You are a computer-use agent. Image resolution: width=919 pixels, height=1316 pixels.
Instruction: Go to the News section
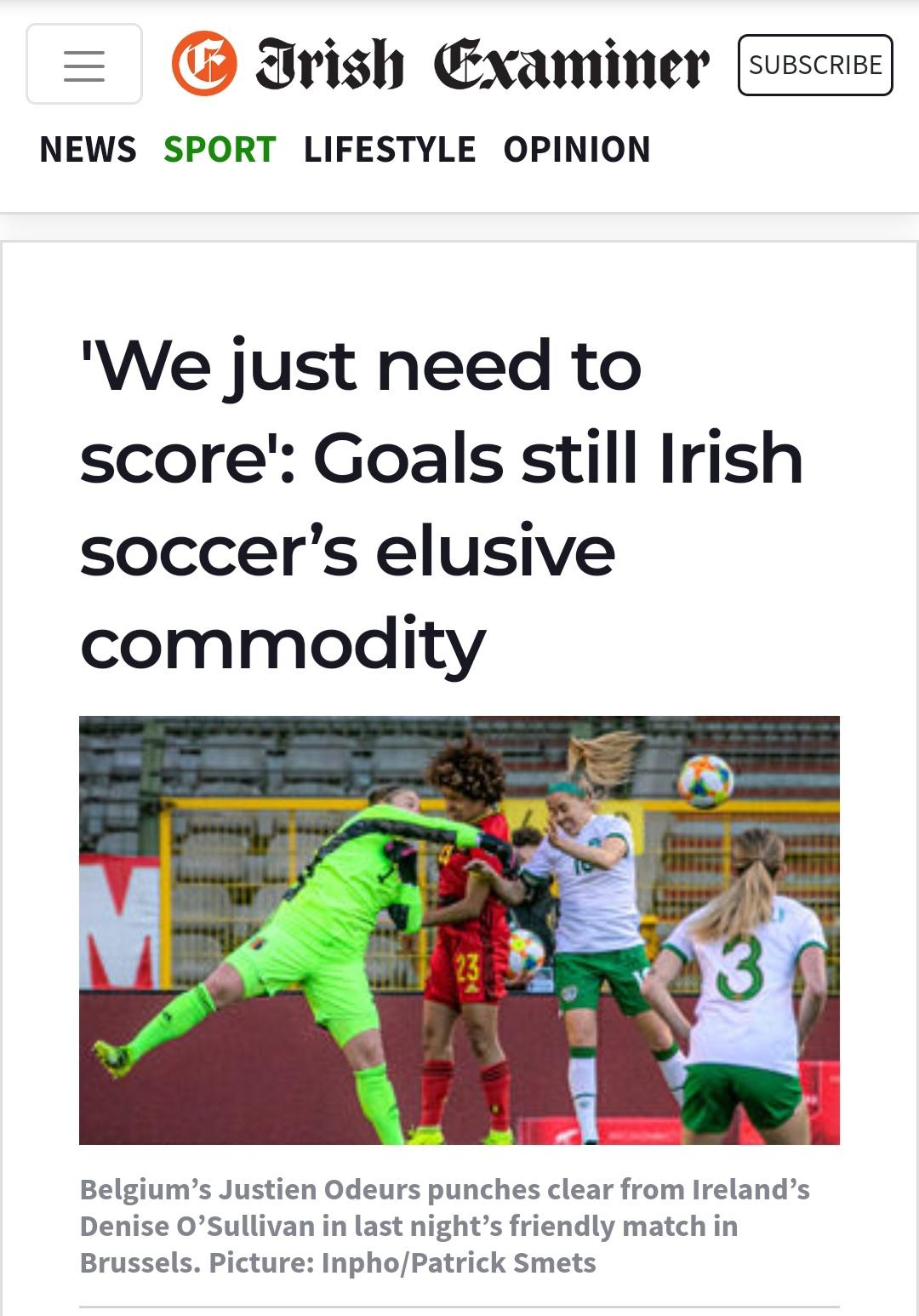[x=88, y=150]
